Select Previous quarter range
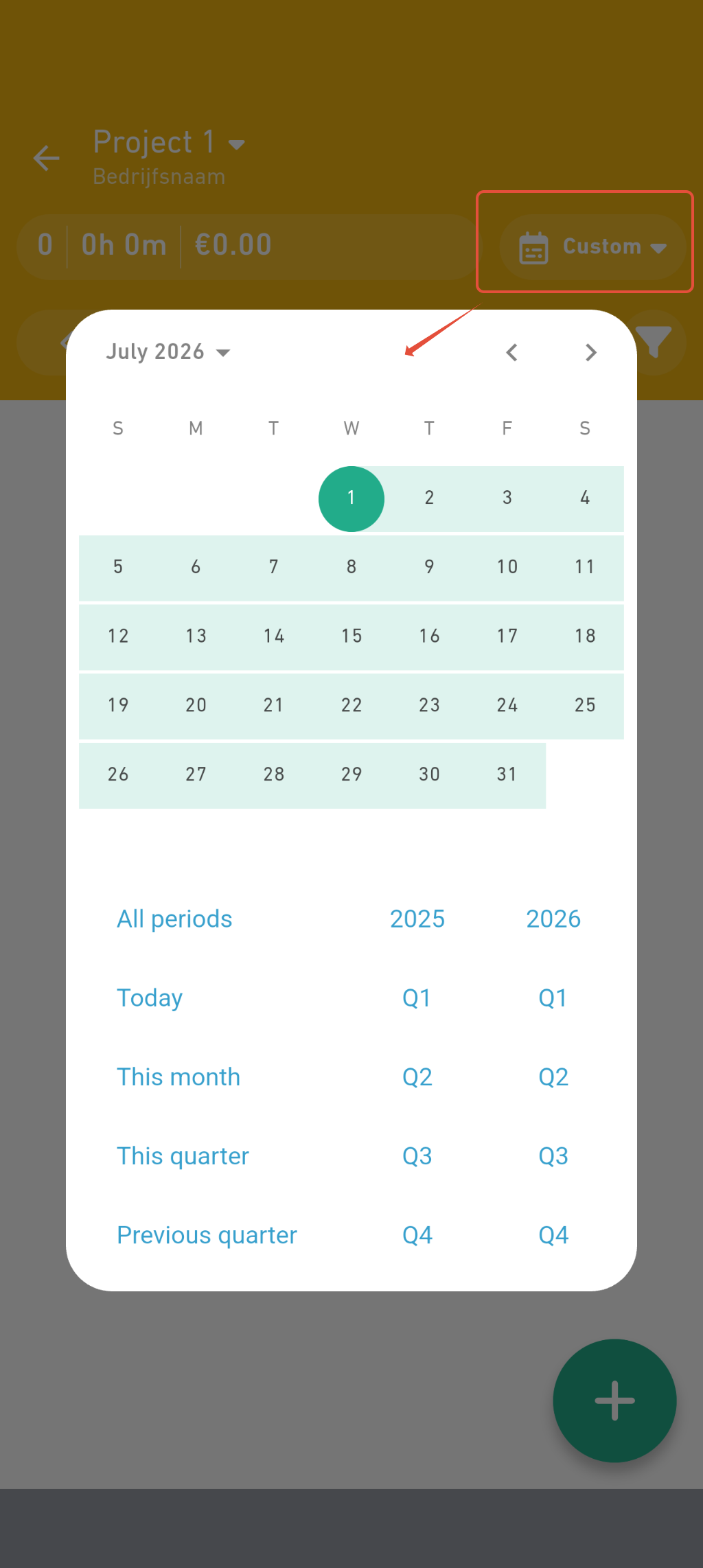The image size is (703, 1568). tap(207, 1235)
